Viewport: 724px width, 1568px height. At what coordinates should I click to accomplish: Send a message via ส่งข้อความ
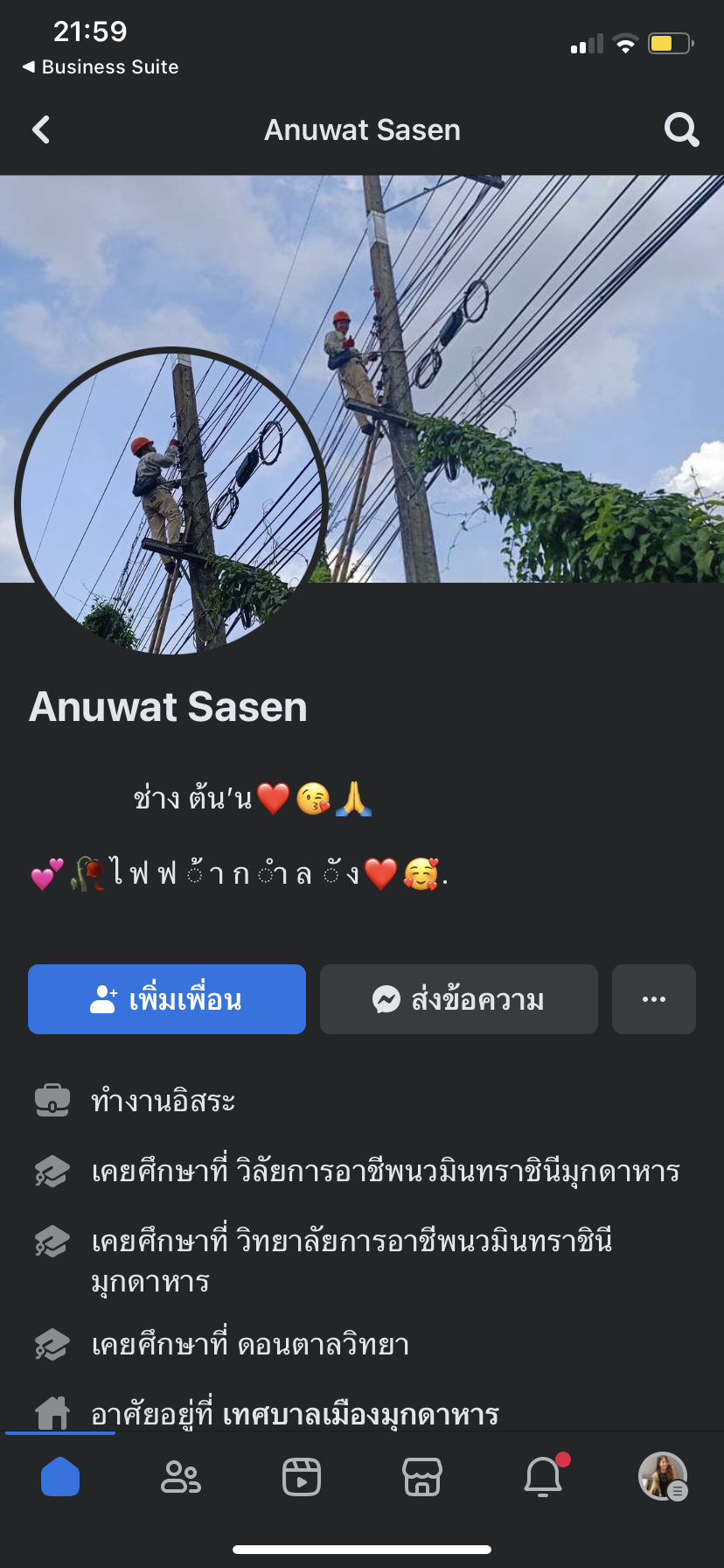point(459,999)
